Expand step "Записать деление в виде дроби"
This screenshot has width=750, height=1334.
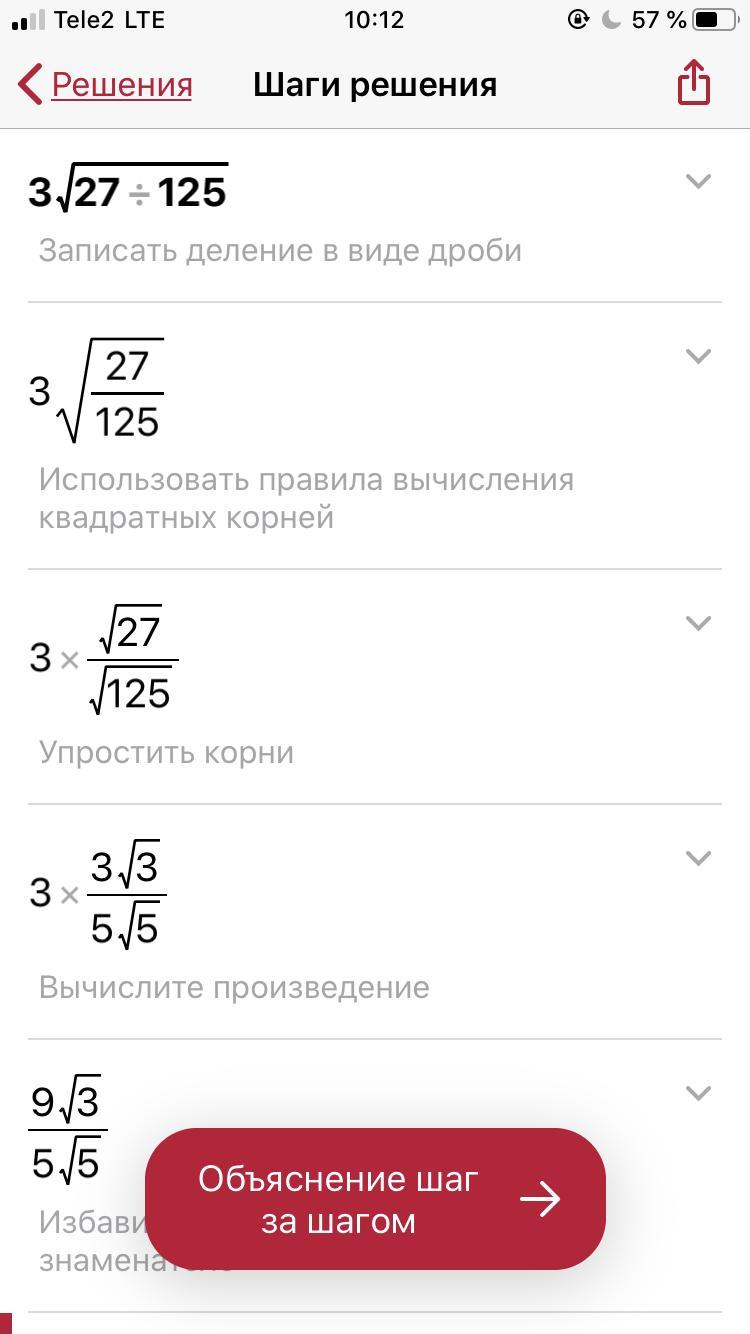coord(698,181)
